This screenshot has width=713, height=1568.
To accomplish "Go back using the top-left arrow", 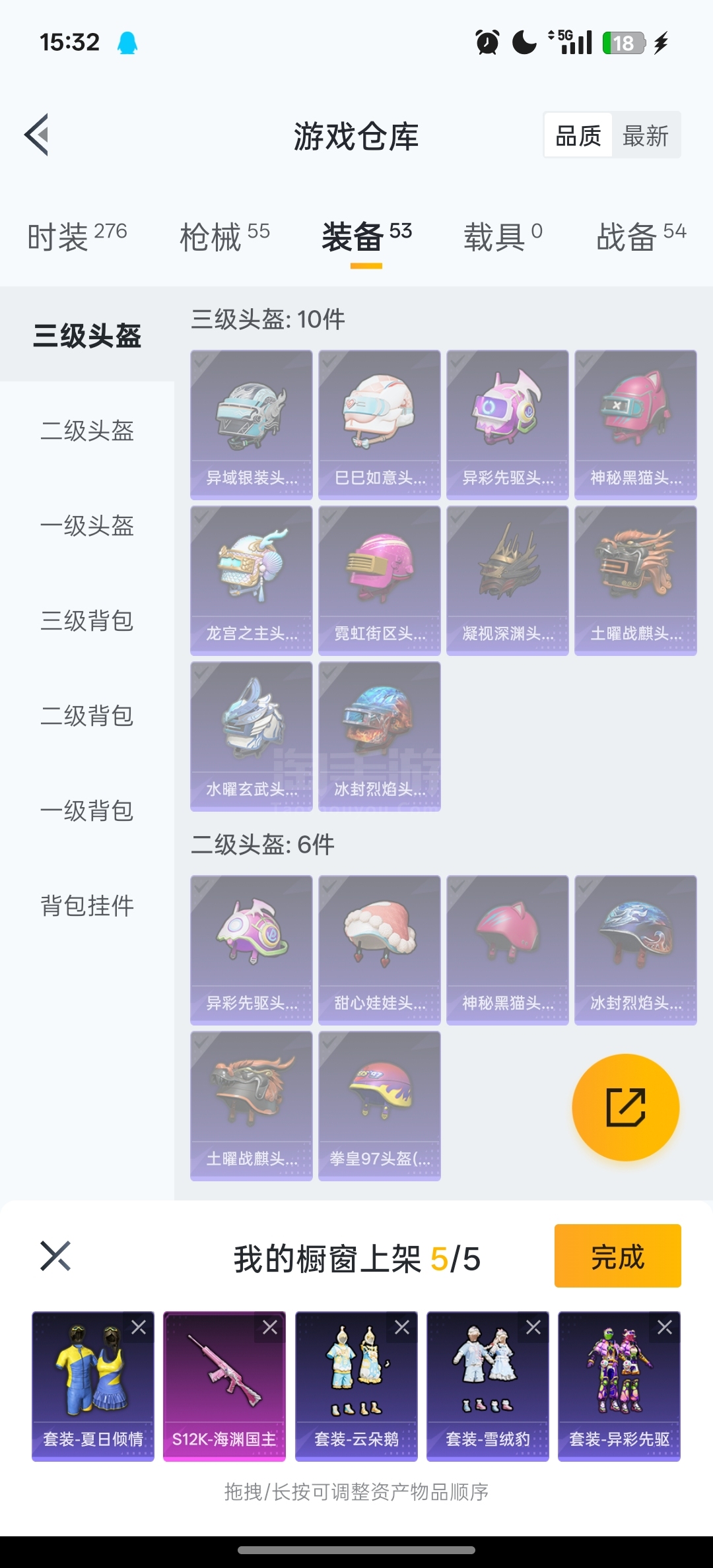I will click(x=37, y=135).
